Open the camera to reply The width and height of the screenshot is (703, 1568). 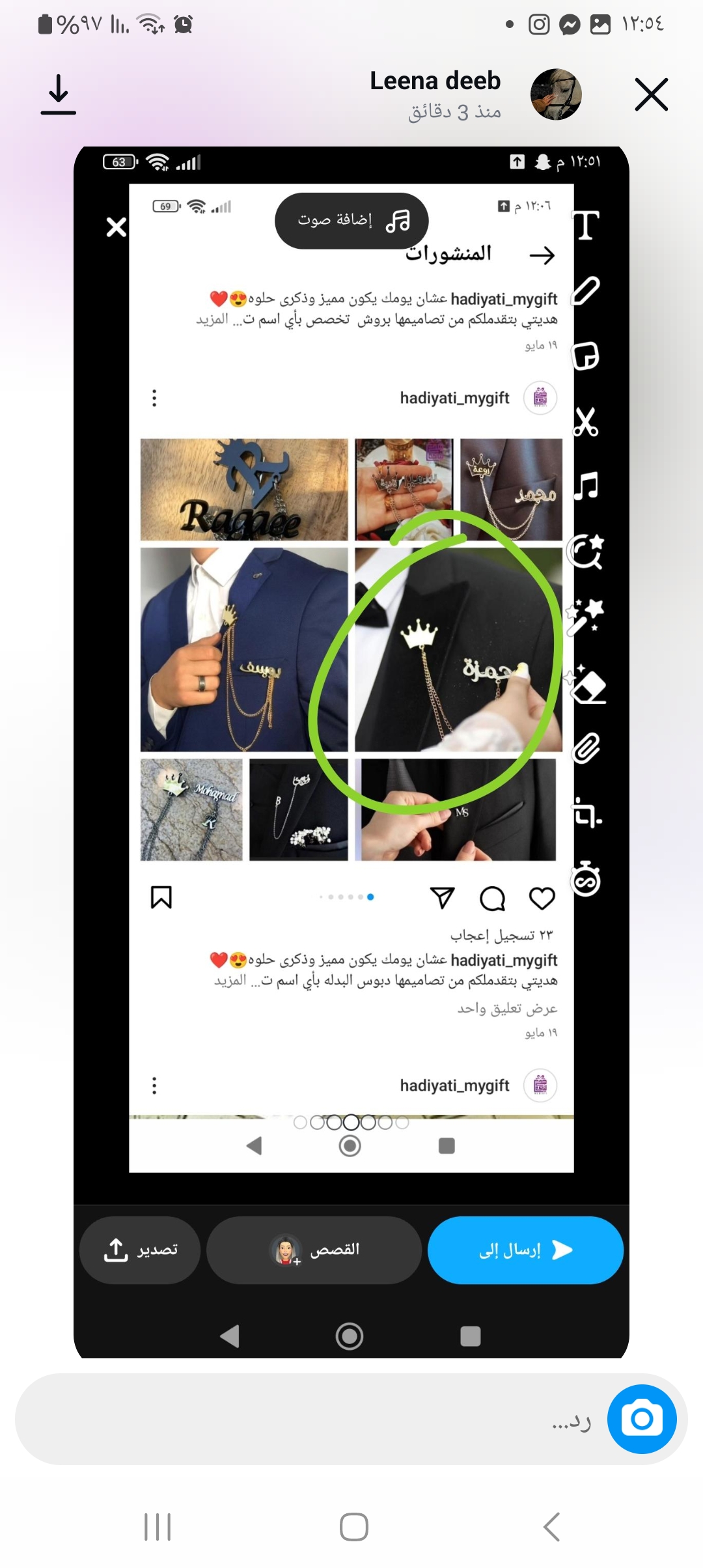[x=642, y=1420]
